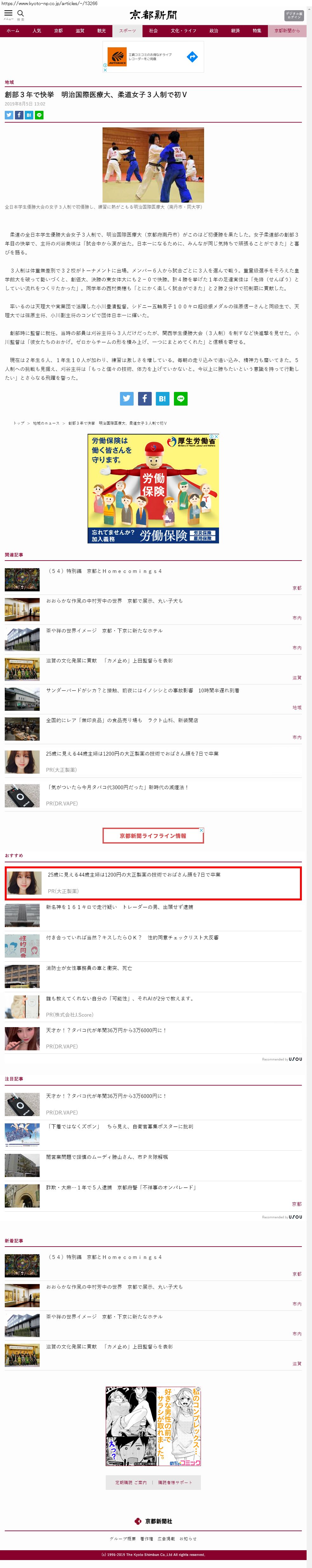This screenshot has height=1568, width=312.
Task: Open the hamburger menu
Action: 9,14
